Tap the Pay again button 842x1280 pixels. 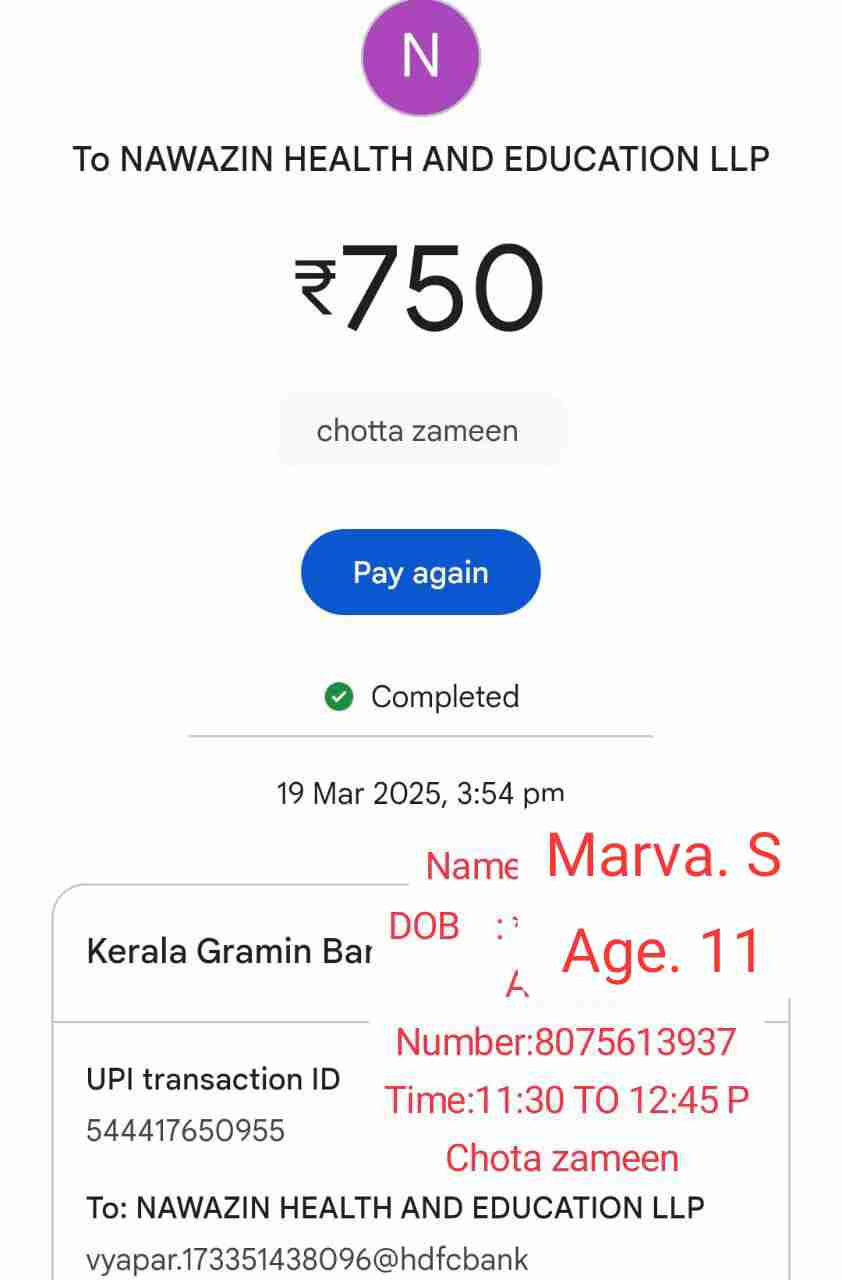tap(420, 572)
